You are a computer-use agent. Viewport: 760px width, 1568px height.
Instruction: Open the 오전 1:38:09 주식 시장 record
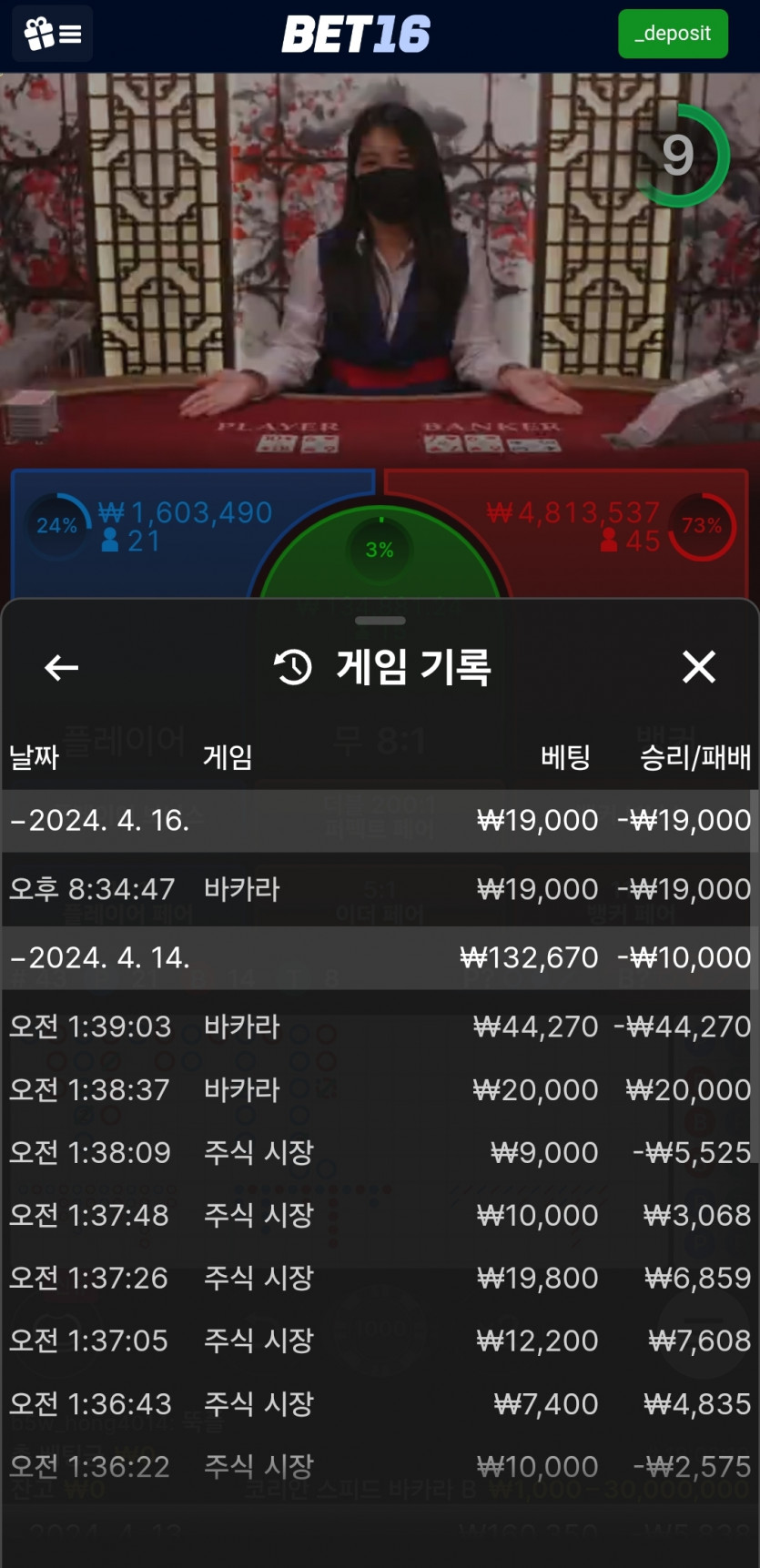(x=380, y=1152)
